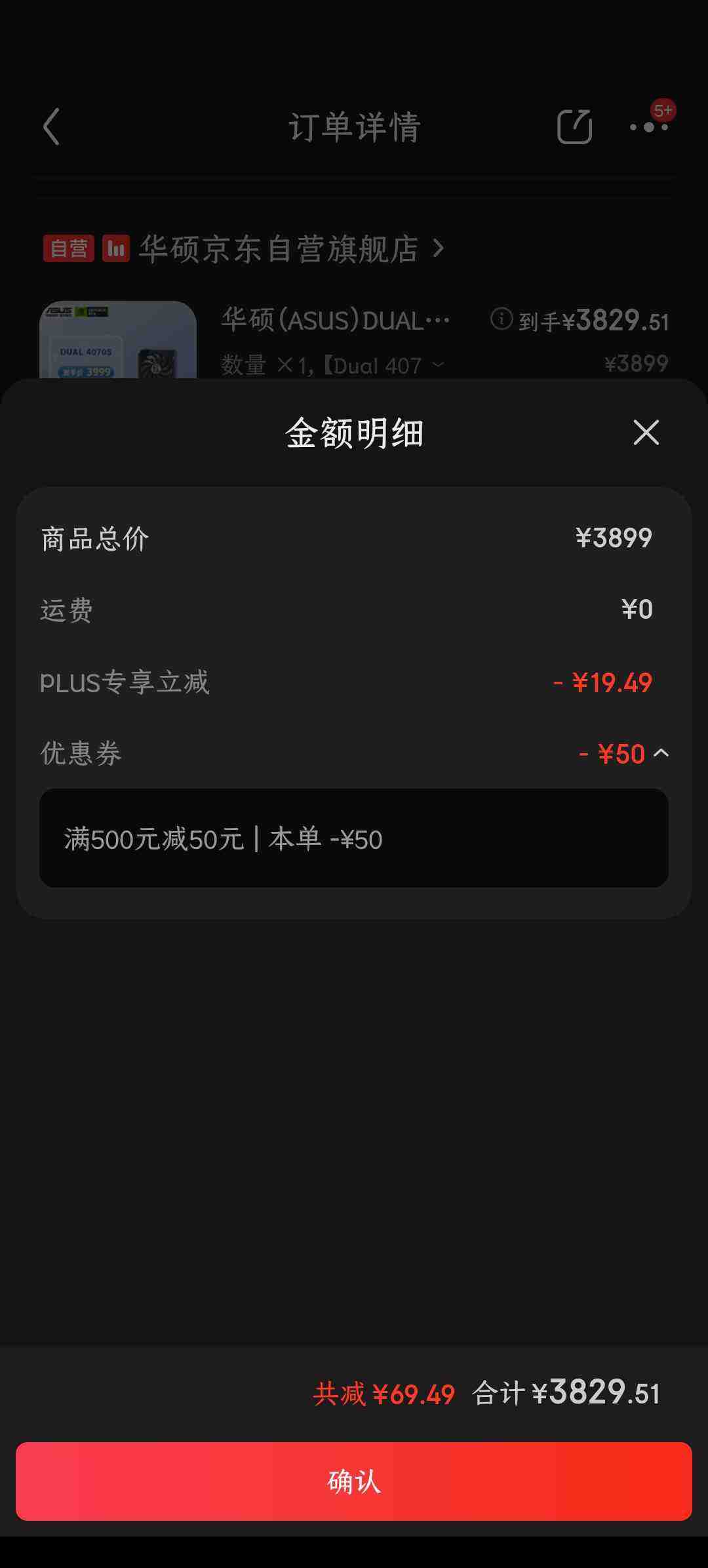Open the share icon at top right
Viewport: 708px width, 1568px height.
pyautogui.click(x=574, y=127)
